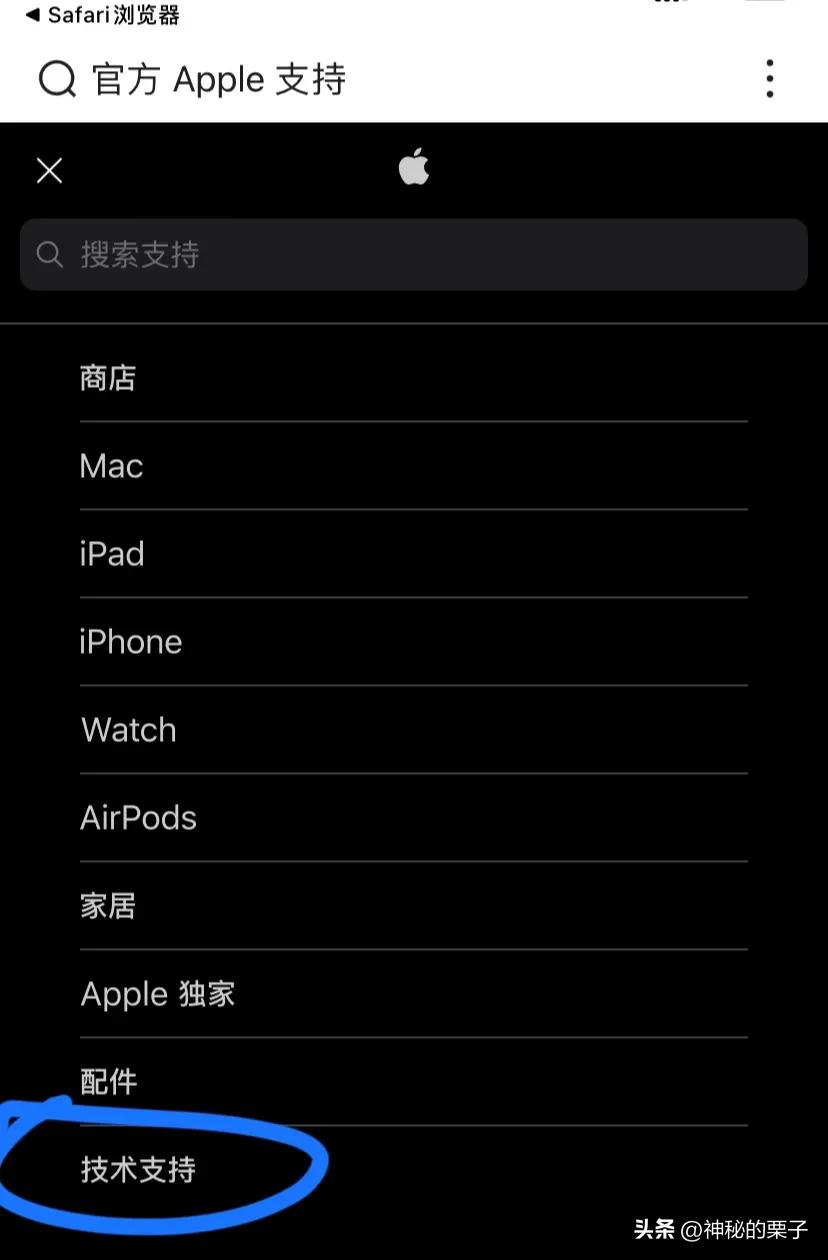Go to the 家居 section

(x=108, y=906)
